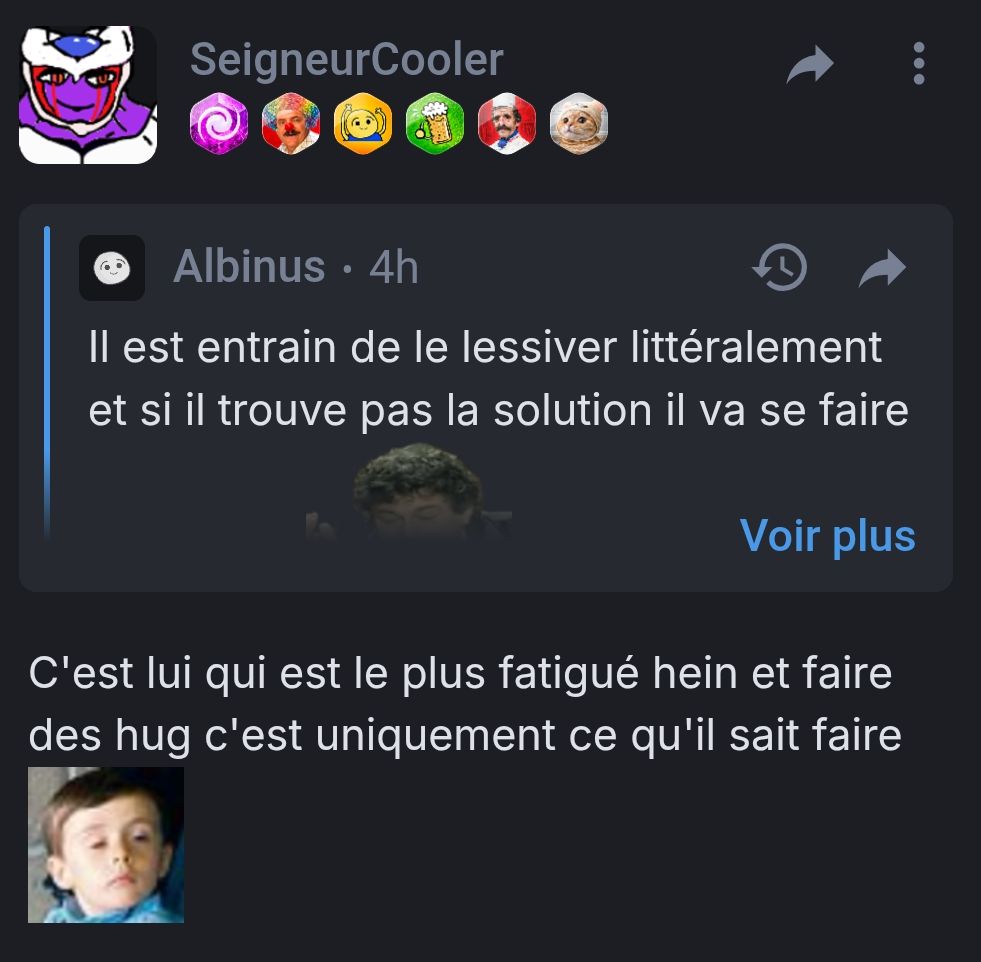View SeigneurCooler's username profile
The height and width of the screenshot is (962, 981).
point(346,60)
